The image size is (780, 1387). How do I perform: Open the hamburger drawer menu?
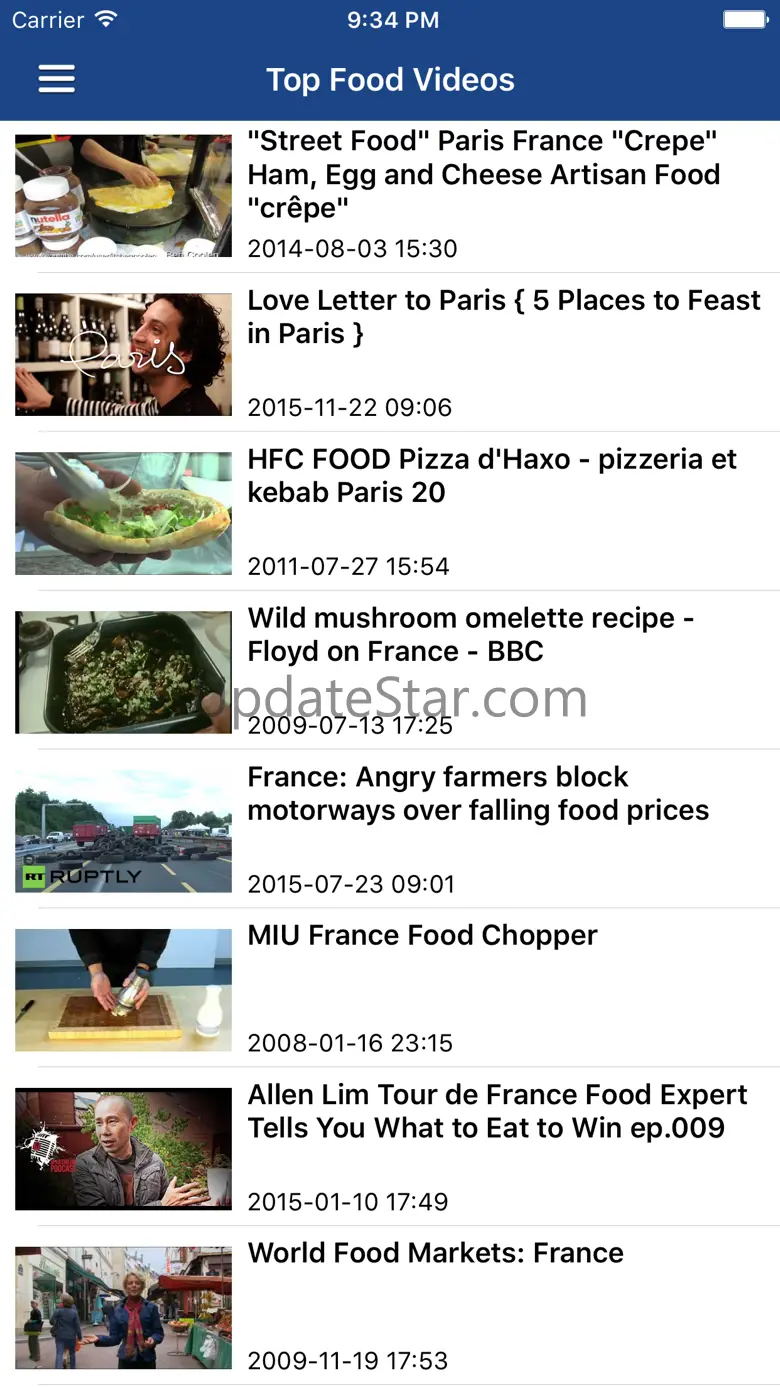tap(57, 80)
